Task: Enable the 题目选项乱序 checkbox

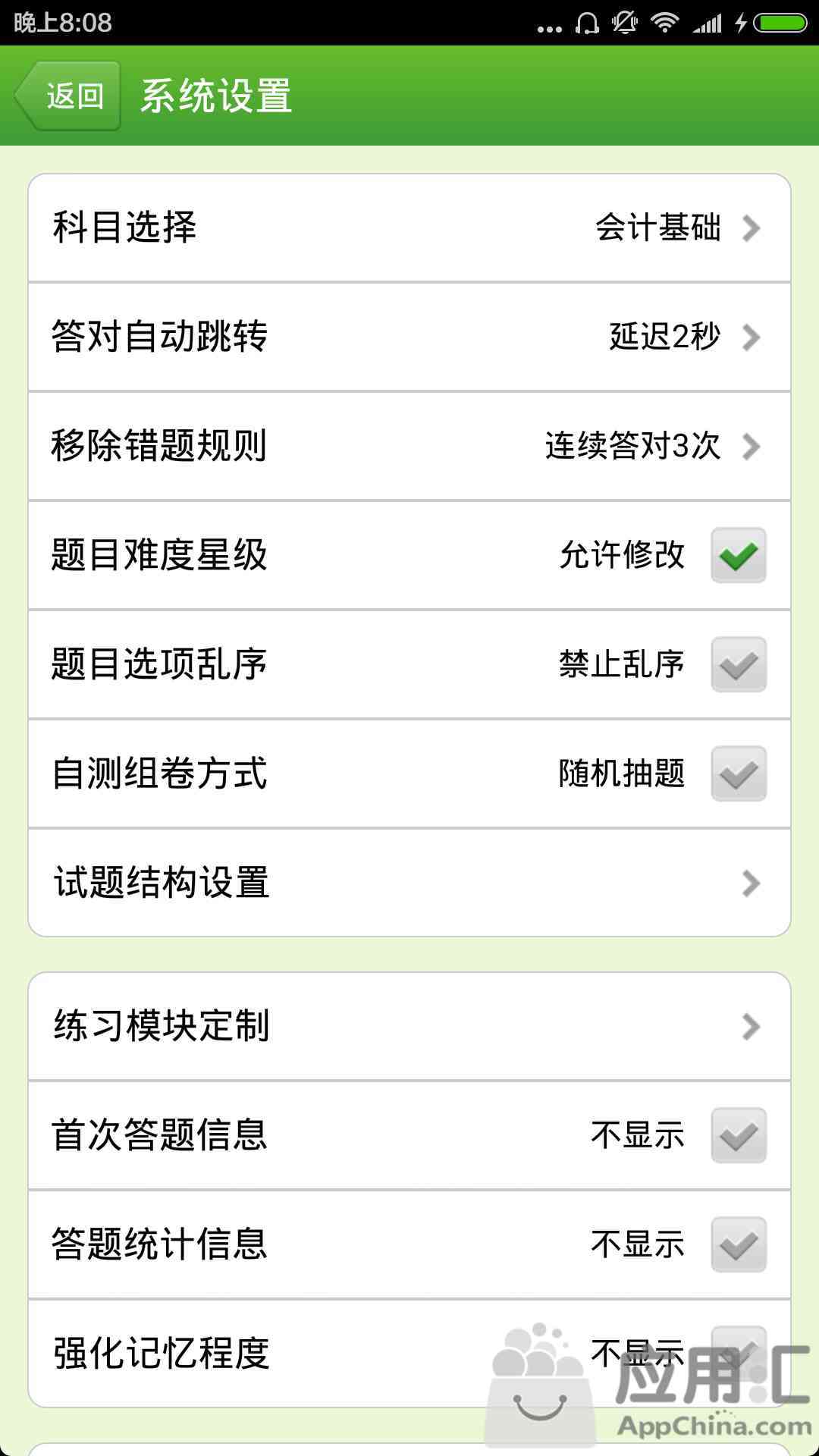Action: point(739,664)
